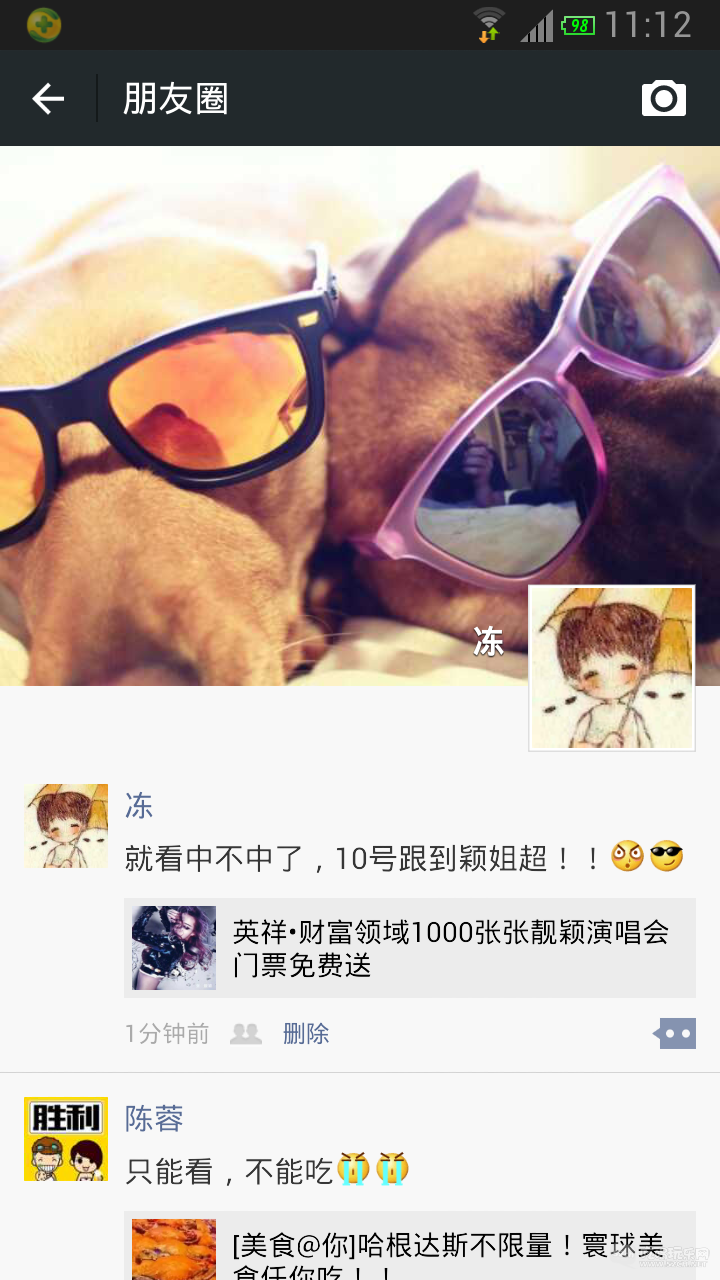This screenshot has width=720, height=1280.
Task: Go back from 朋友圈
Action: point(48,98)
